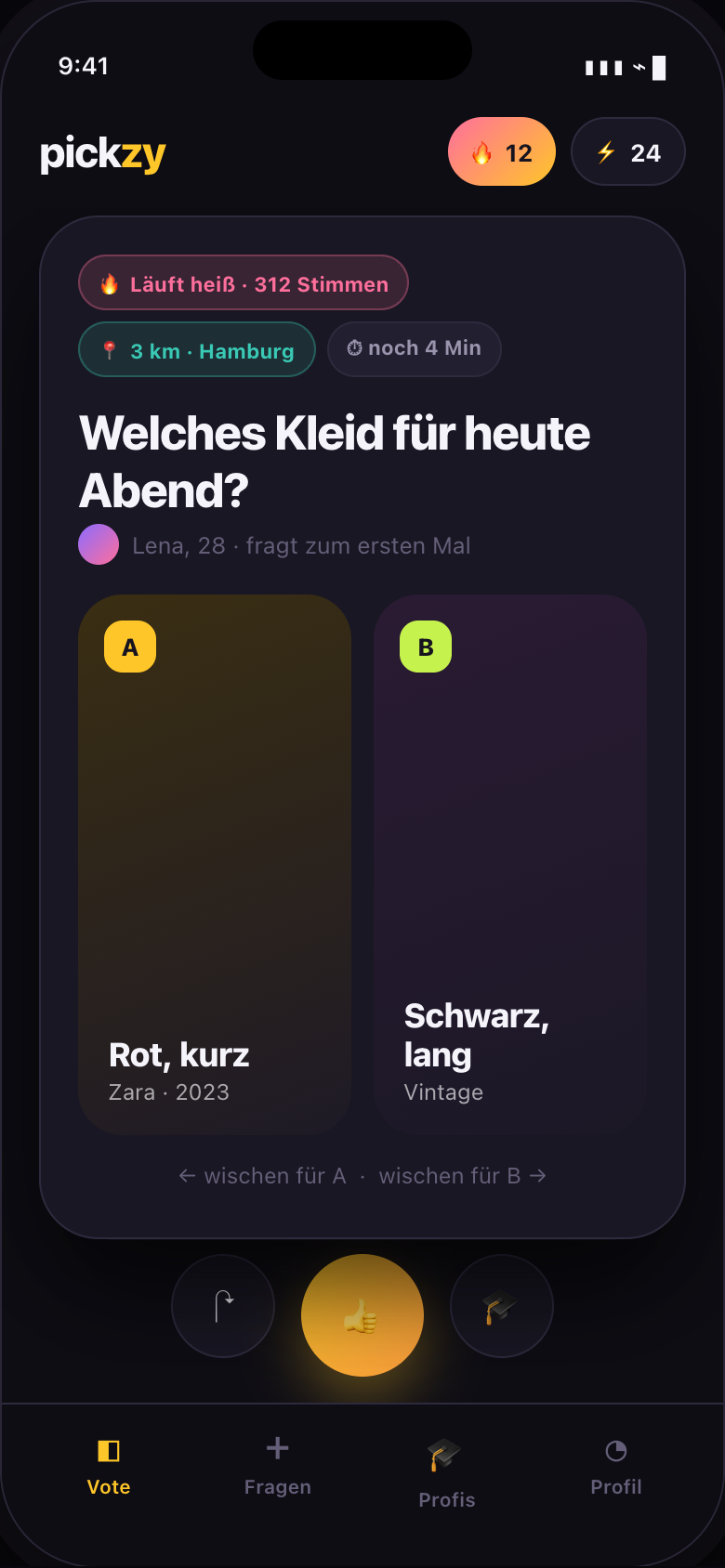
Task: Ask the pros via graduation cap button
Action: pyautogui.click(x=502, y=1306)
